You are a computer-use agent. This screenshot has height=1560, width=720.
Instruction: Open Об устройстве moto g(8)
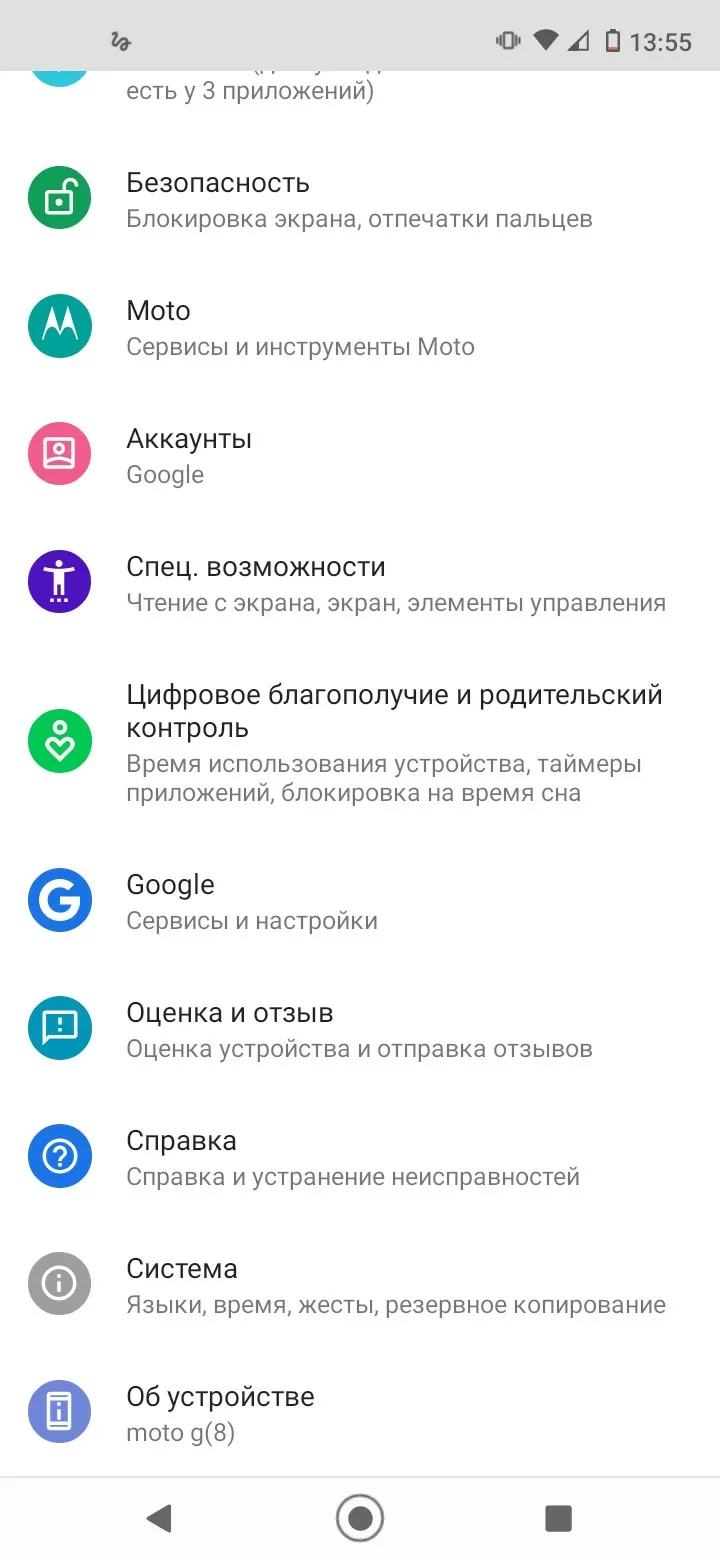pyautogui.click(x=360, y=1414)
